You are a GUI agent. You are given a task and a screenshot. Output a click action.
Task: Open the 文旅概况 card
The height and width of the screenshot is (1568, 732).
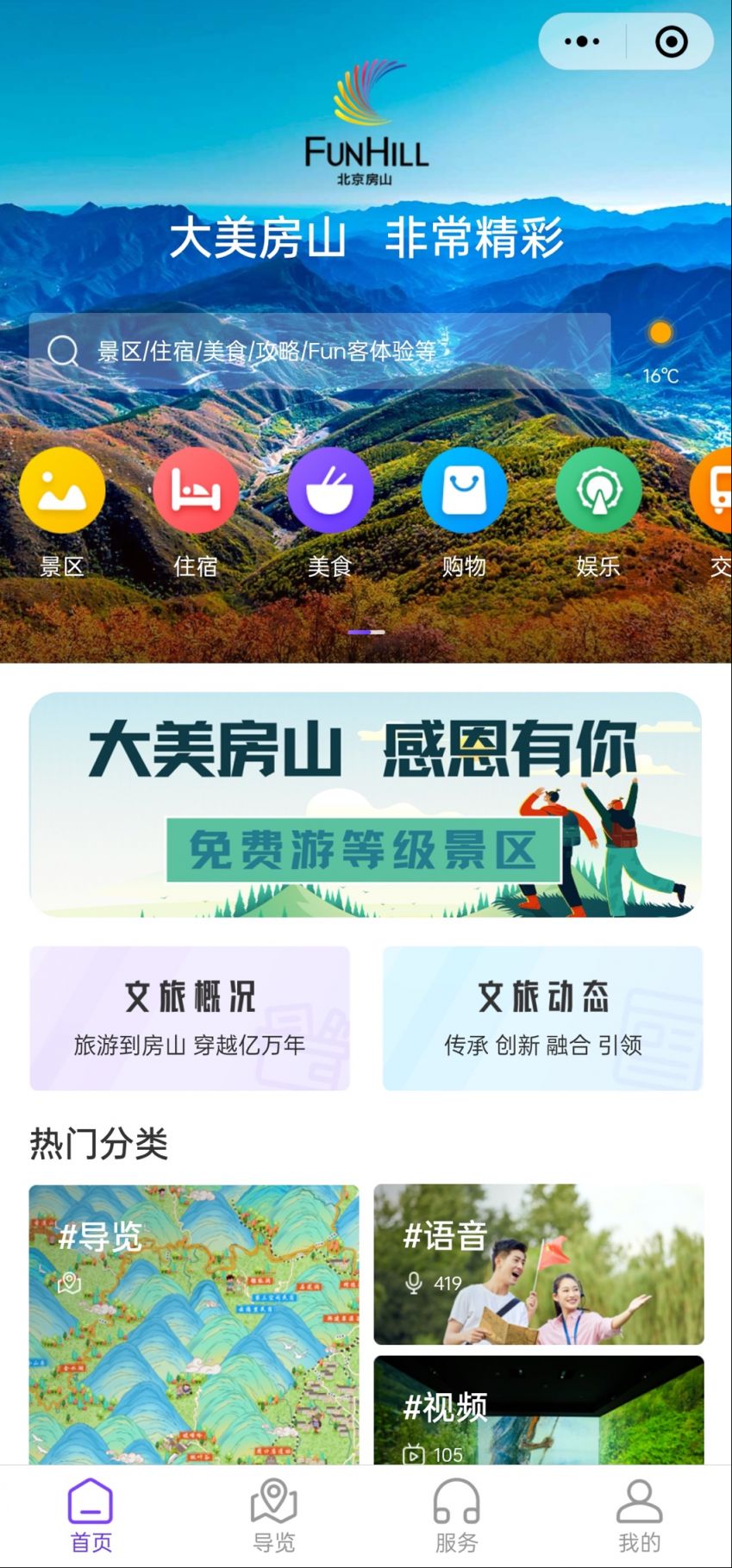pyautogui.click(x=190, y=1018)
